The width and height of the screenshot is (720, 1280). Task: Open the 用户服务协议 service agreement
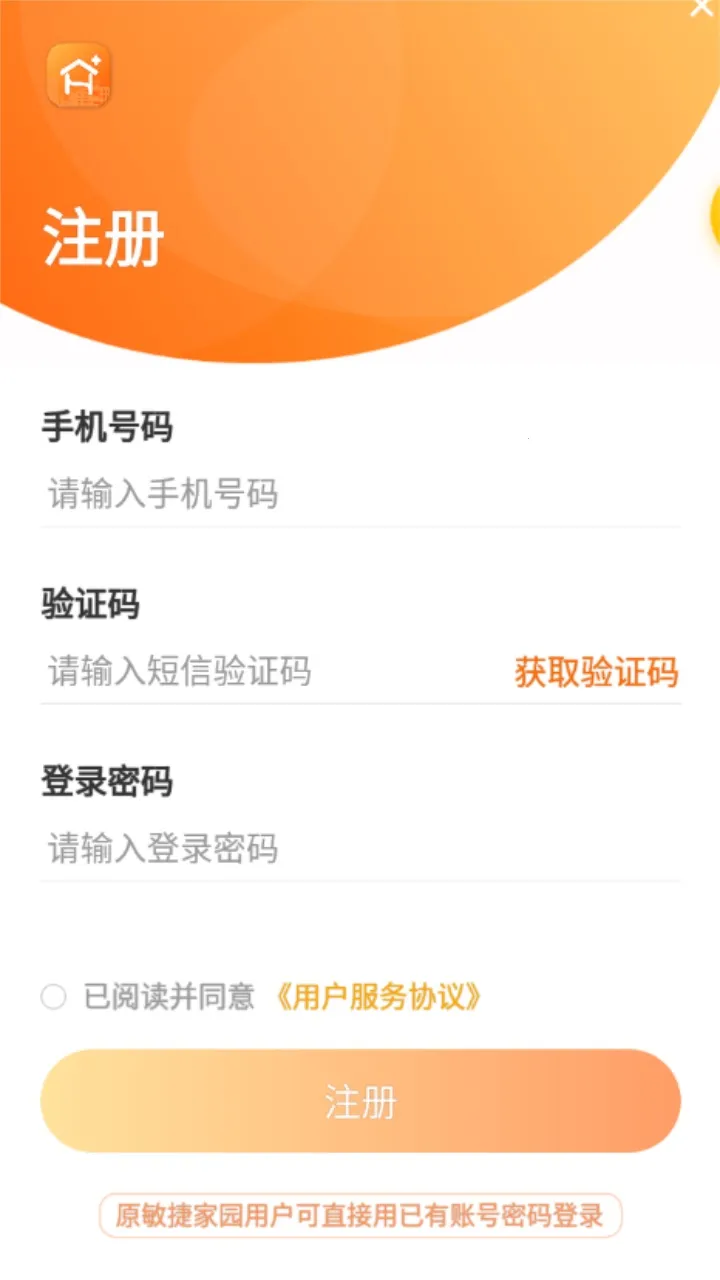380,996
